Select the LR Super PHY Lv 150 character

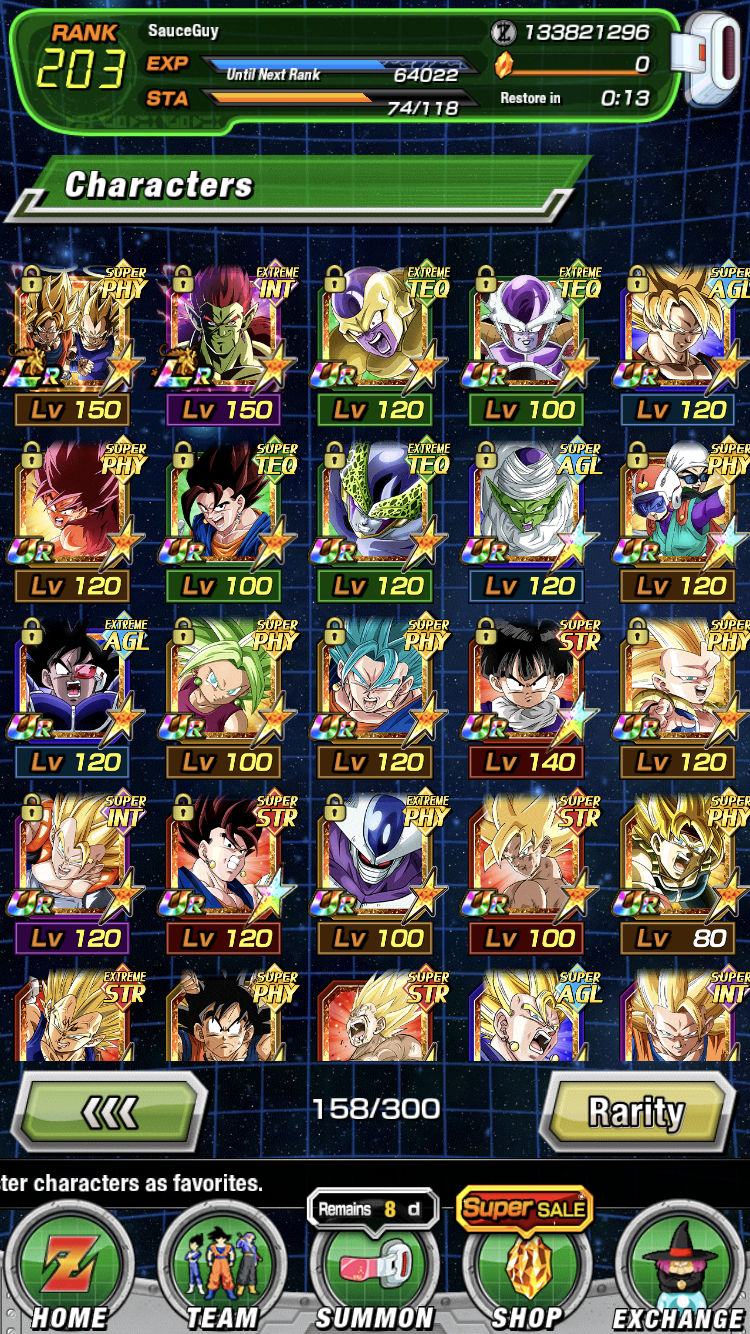point(75,330)
